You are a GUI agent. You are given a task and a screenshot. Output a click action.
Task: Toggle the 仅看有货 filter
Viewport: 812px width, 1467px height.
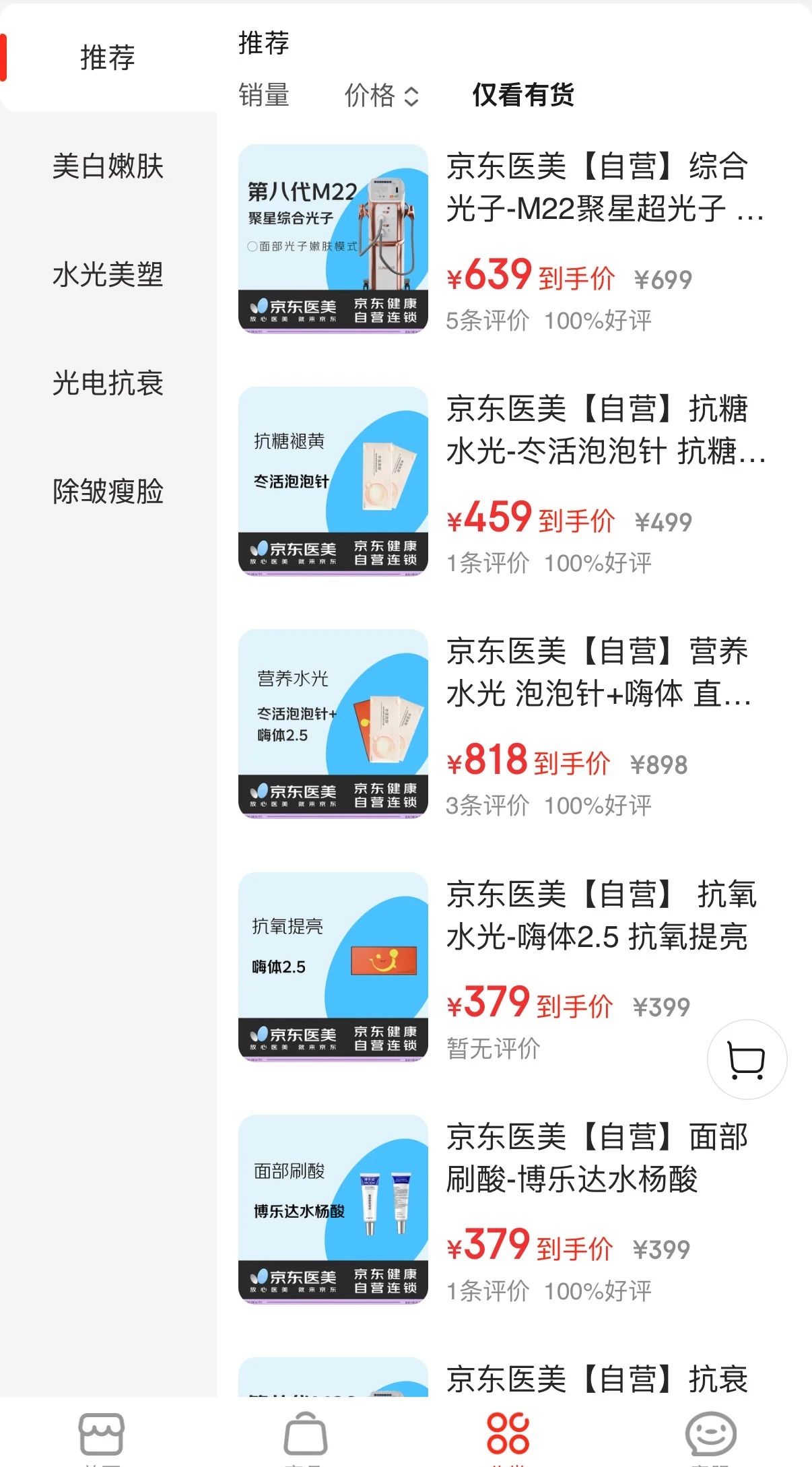(x=523, y=95)
